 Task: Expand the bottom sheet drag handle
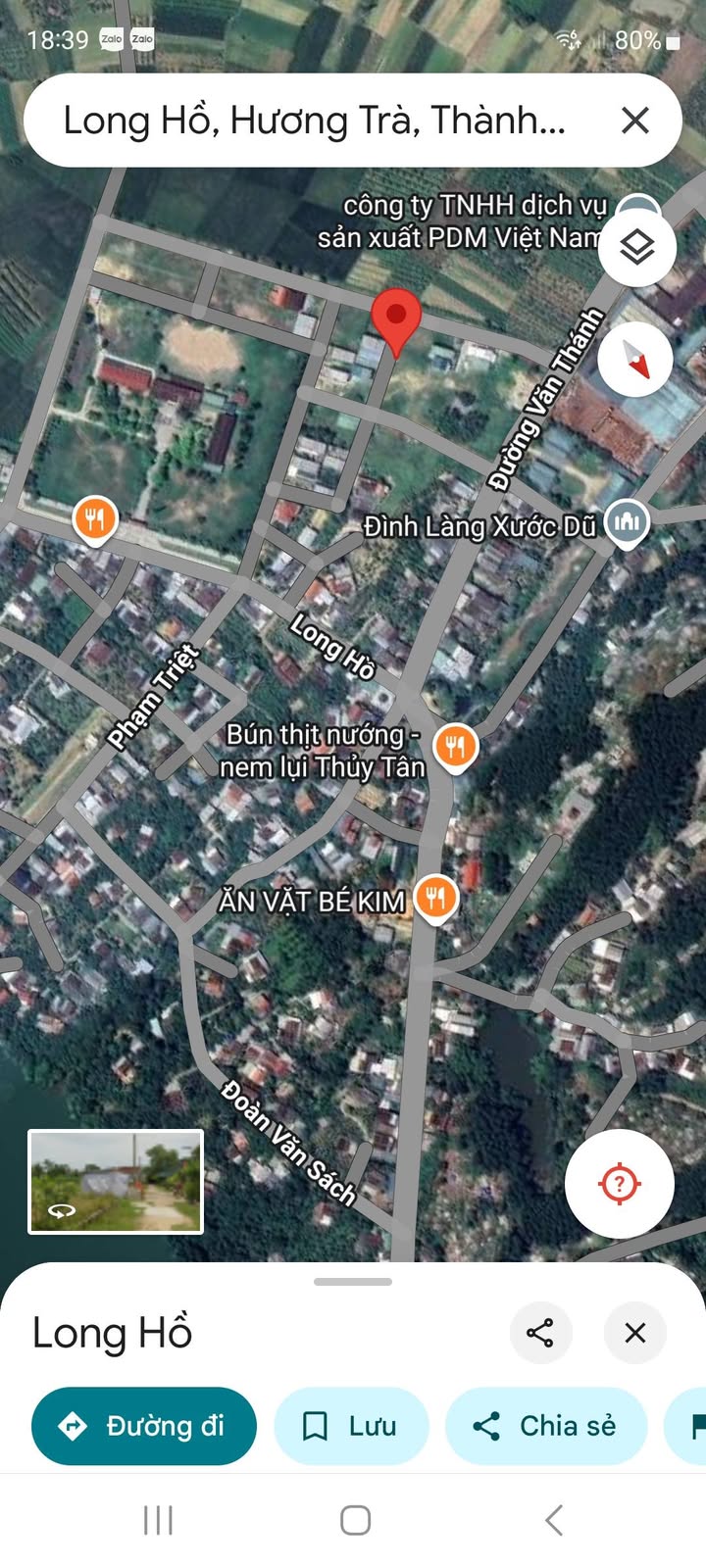[x=353, y=1281]
